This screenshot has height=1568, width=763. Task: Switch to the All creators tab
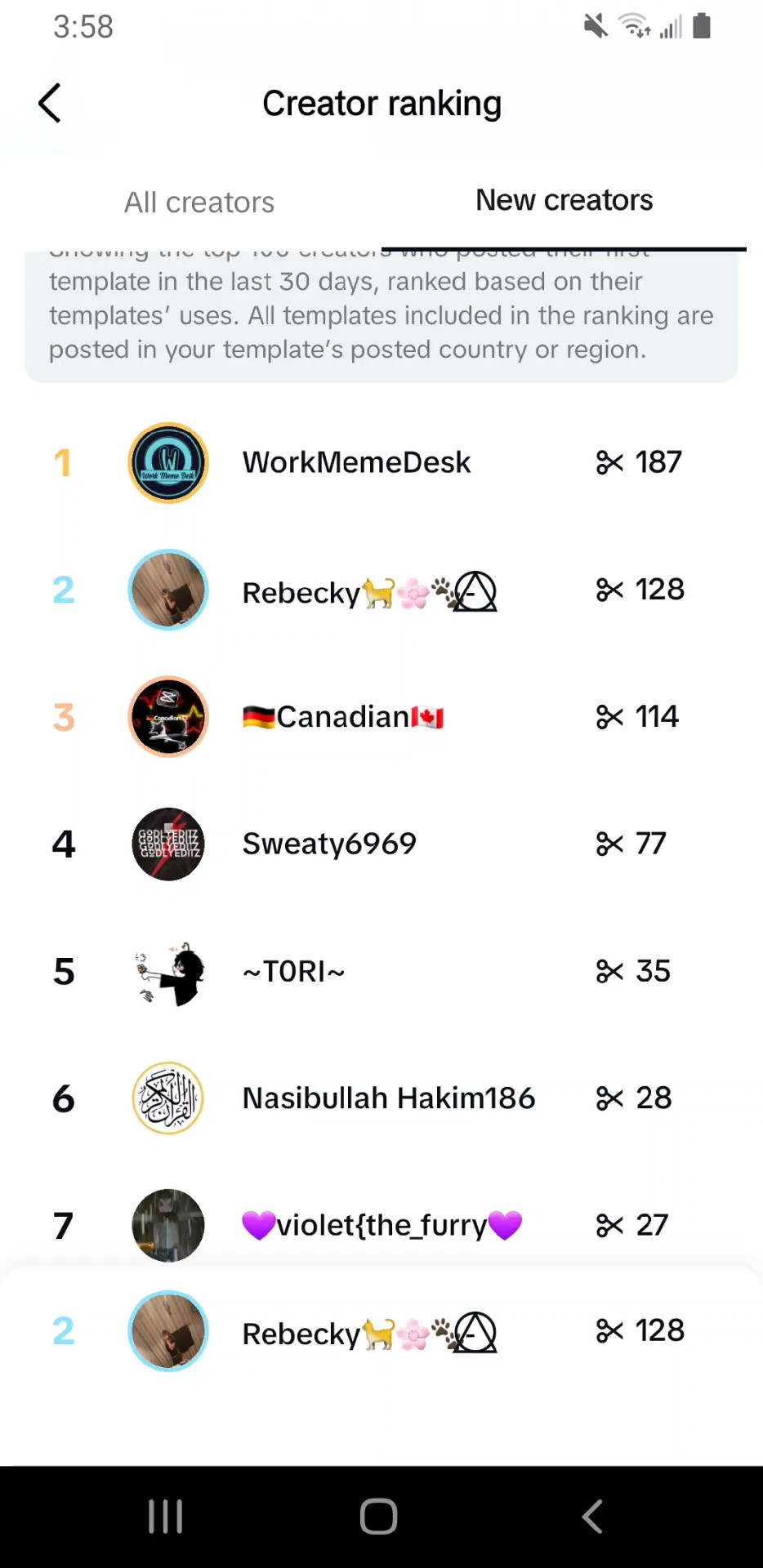tap(199, 202)
